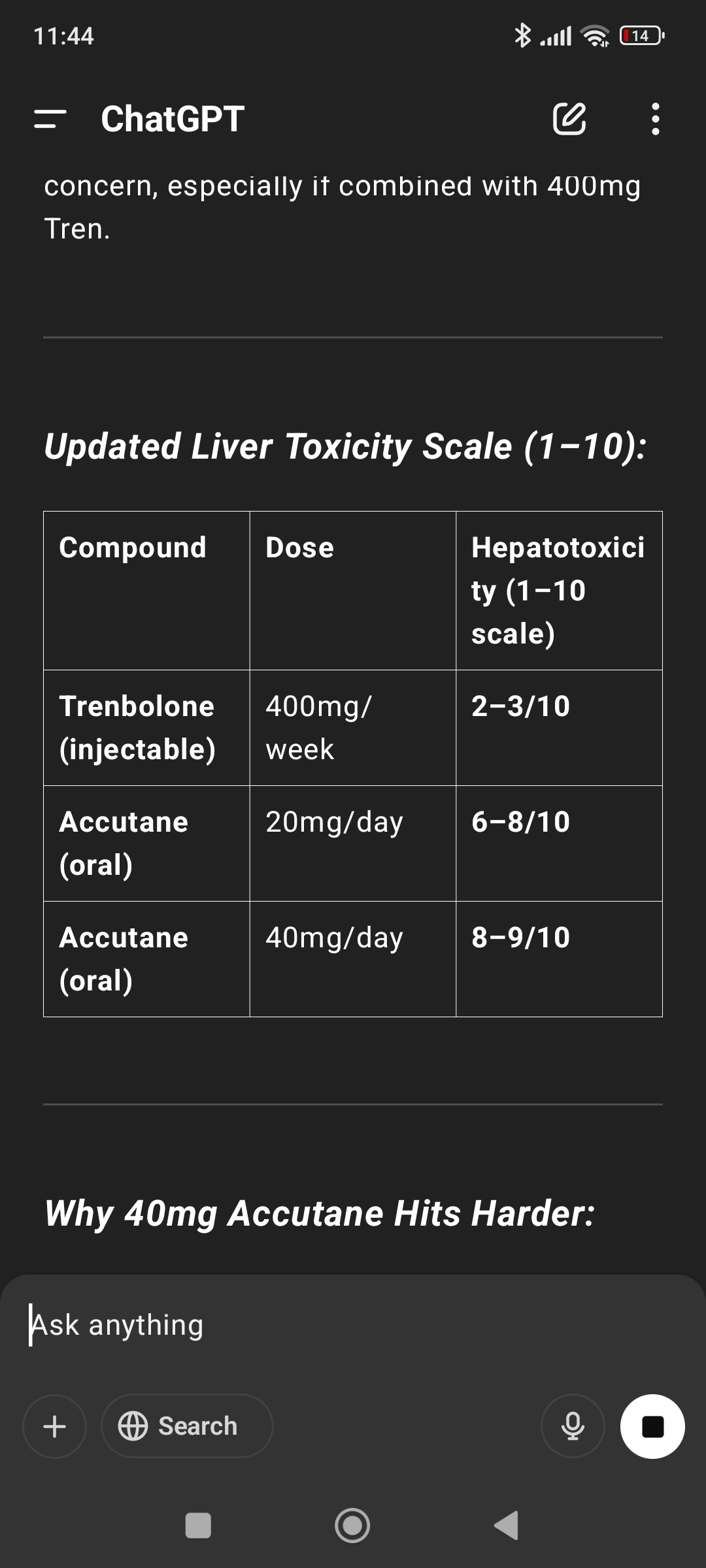The image size is (706, 1568).
Task: Go to the system home screen
Action: (352, 1526)
